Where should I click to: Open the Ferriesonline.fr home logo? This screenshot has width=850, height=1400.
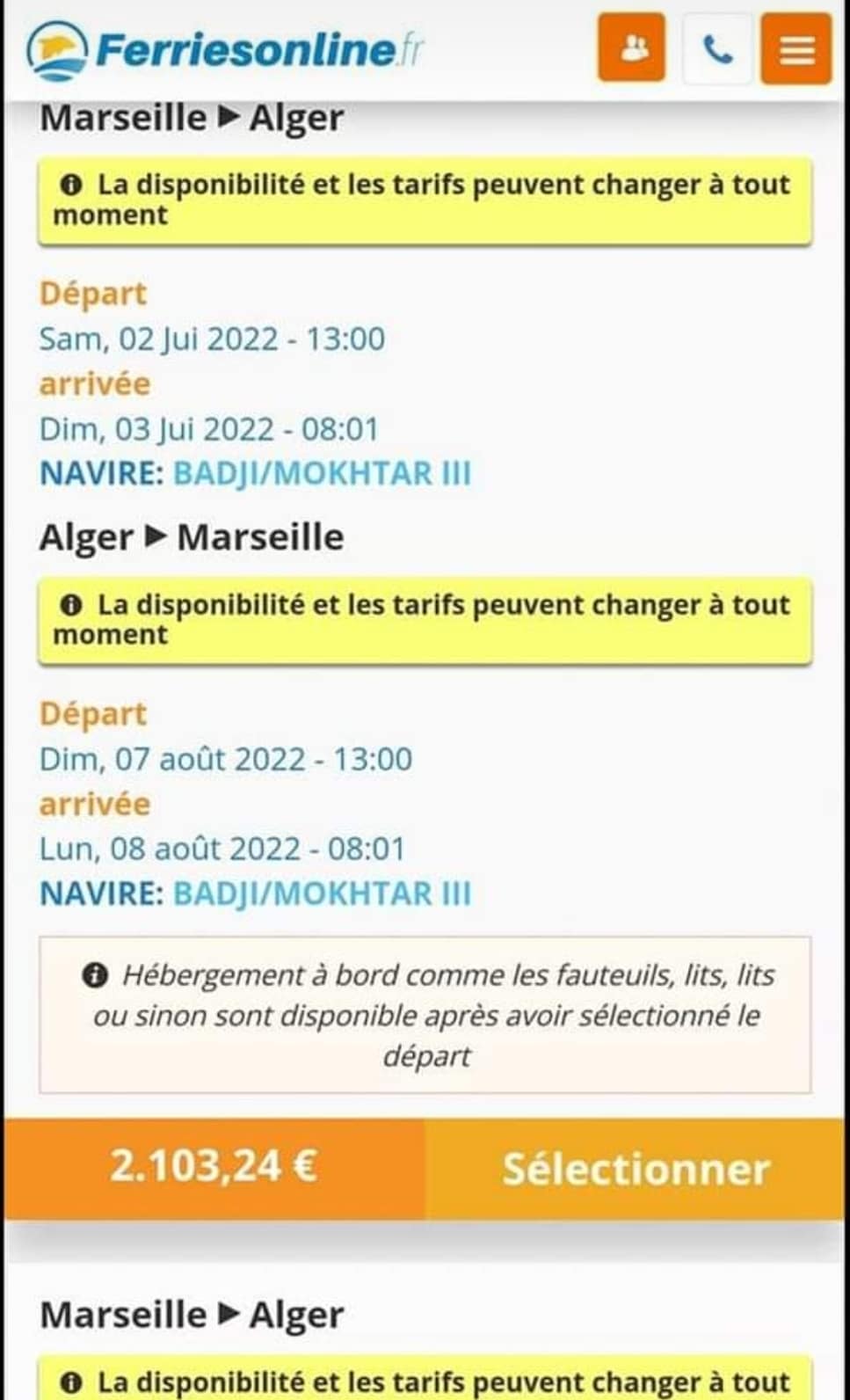[224, 49]
